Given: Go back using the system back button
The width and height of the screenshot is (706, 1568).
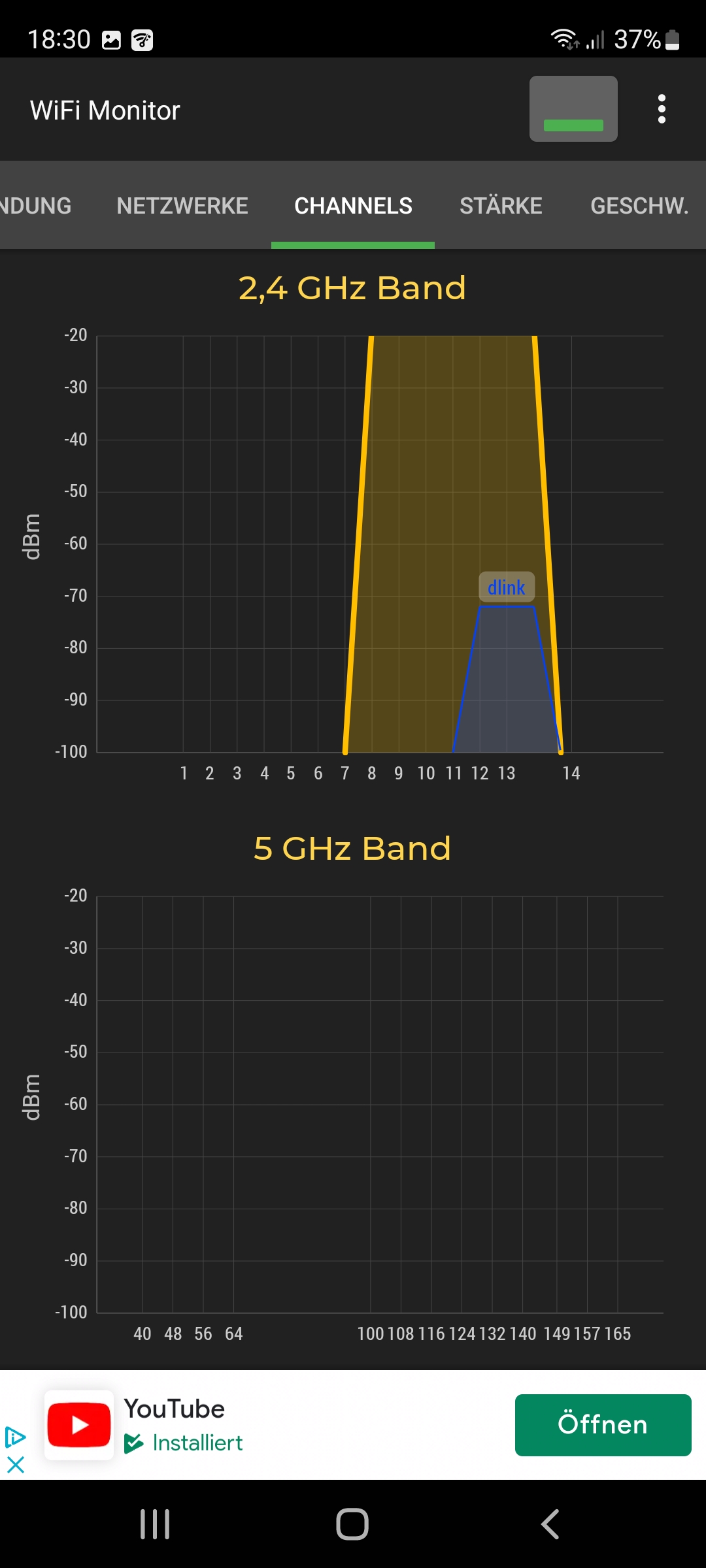Looking at the screenshot, I should (x=550, y=1524).
